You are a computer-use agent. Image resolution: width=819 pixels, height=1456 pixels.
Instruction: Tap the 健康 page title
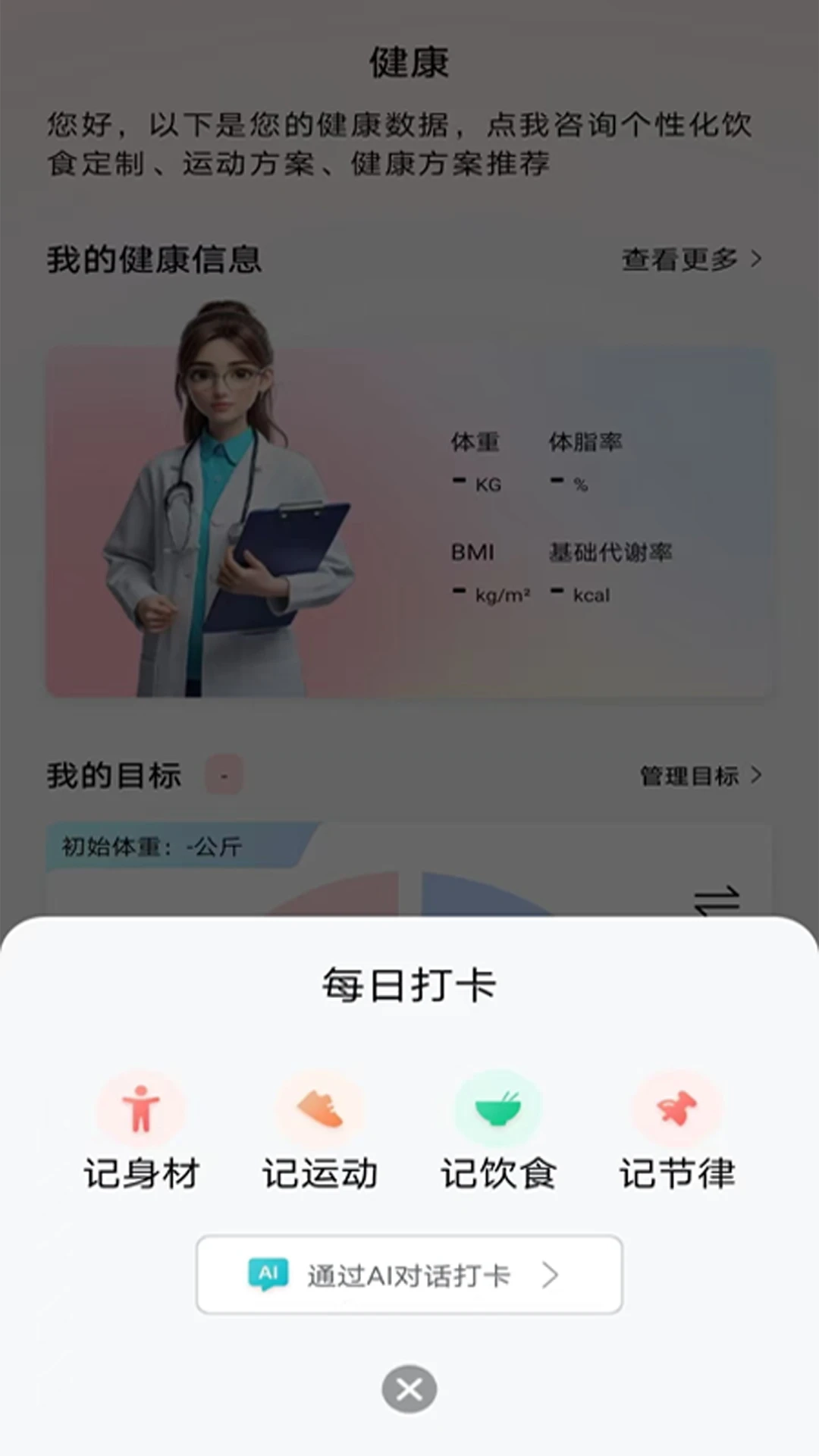(409, 63)
